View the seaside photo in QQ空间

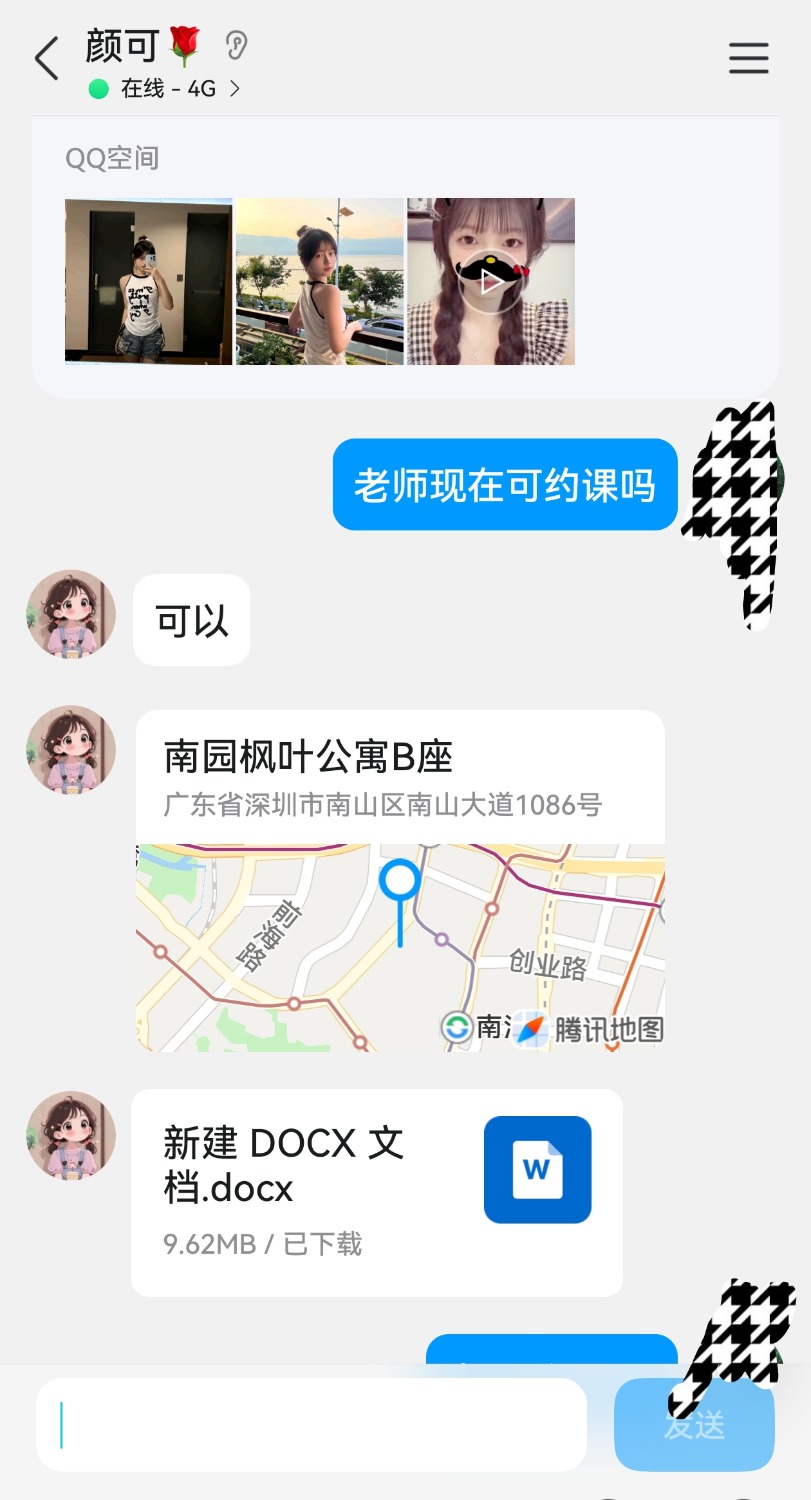(319, 281)
